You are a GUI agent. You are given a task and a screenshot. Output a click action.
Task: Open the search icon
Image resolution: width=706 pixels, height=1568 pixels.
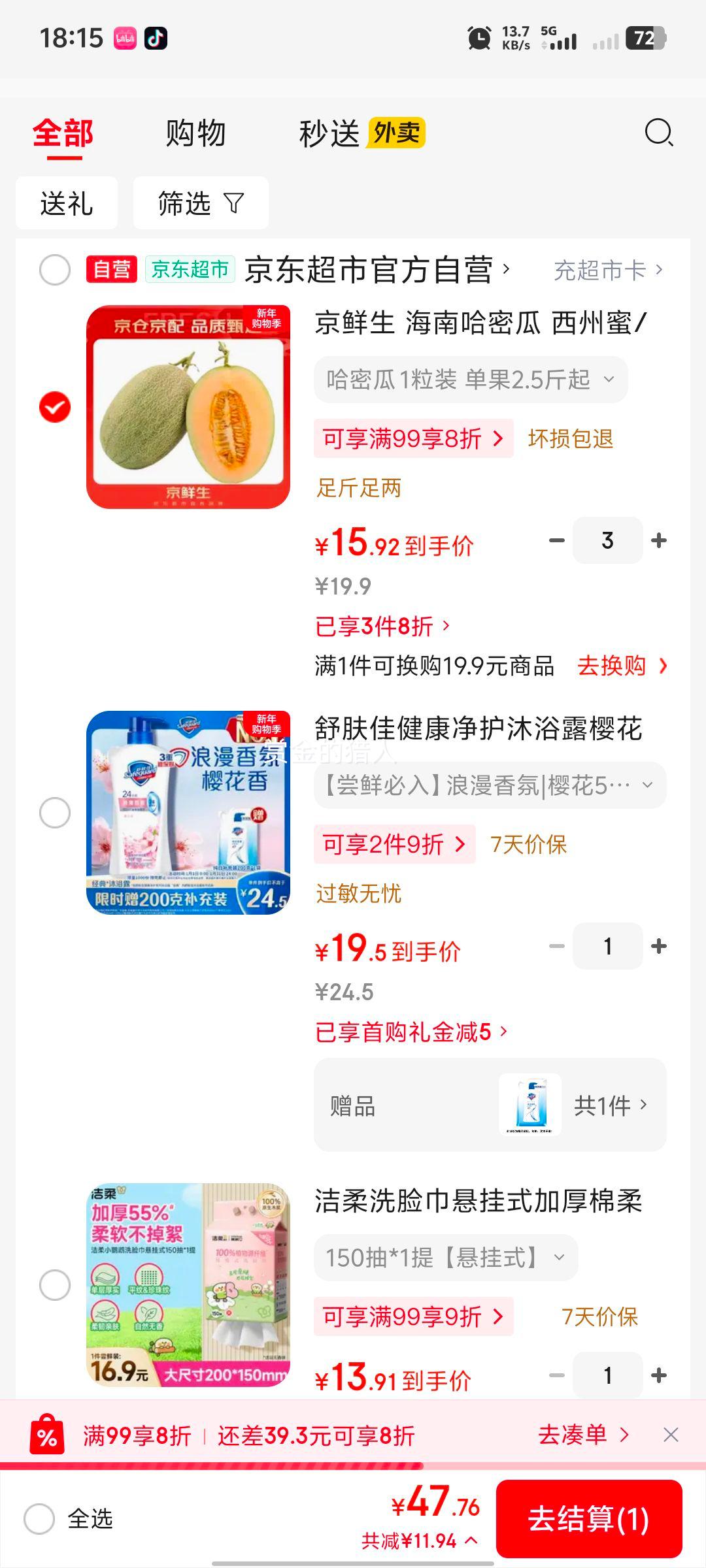pos(658,133)
